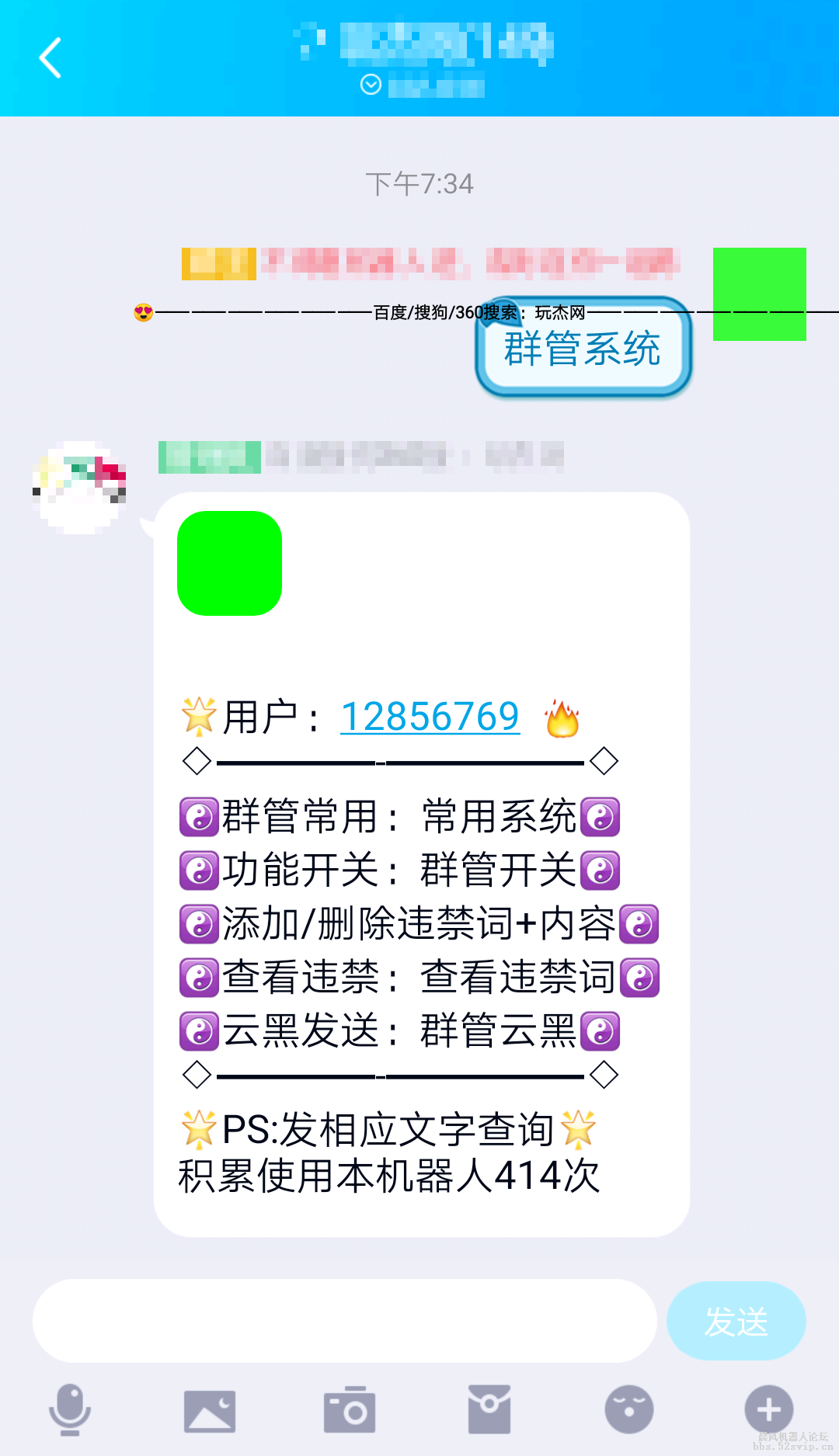Open the red envelope icon

(x=489, y=1409)
